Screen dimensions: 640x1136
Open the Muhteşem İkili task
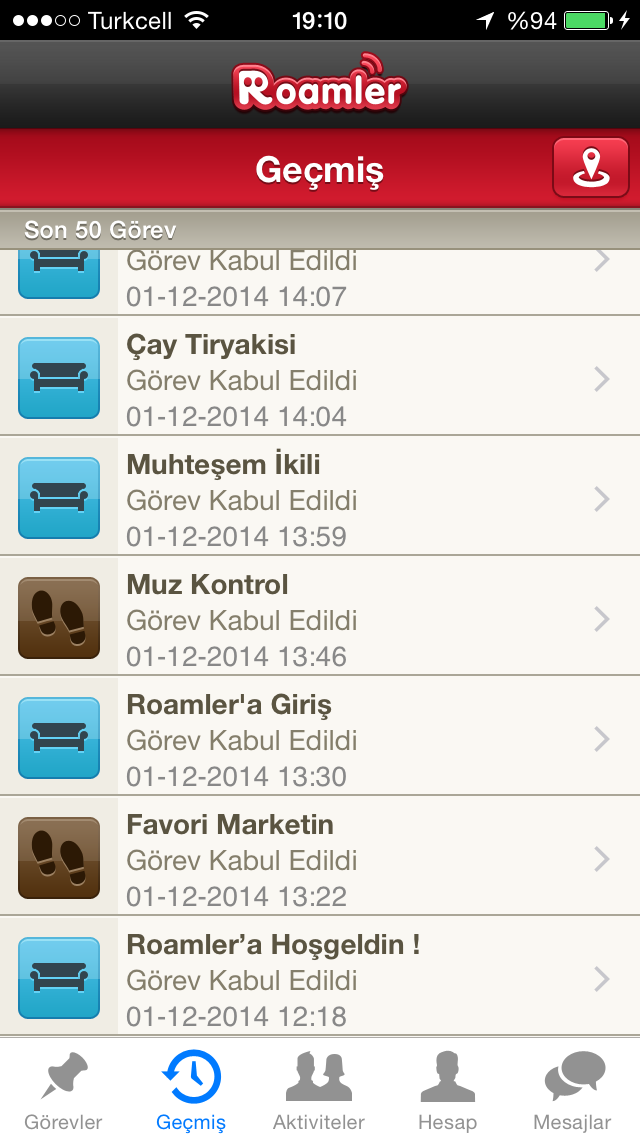coord(320,496)
